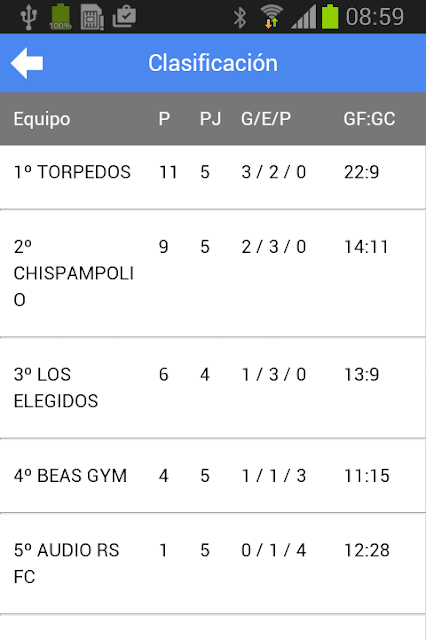The width and height of the screenshot is (426, 640).
Task: Select the 3º LOS ELEGIDOS row
Action: click(x=213, y=388)
